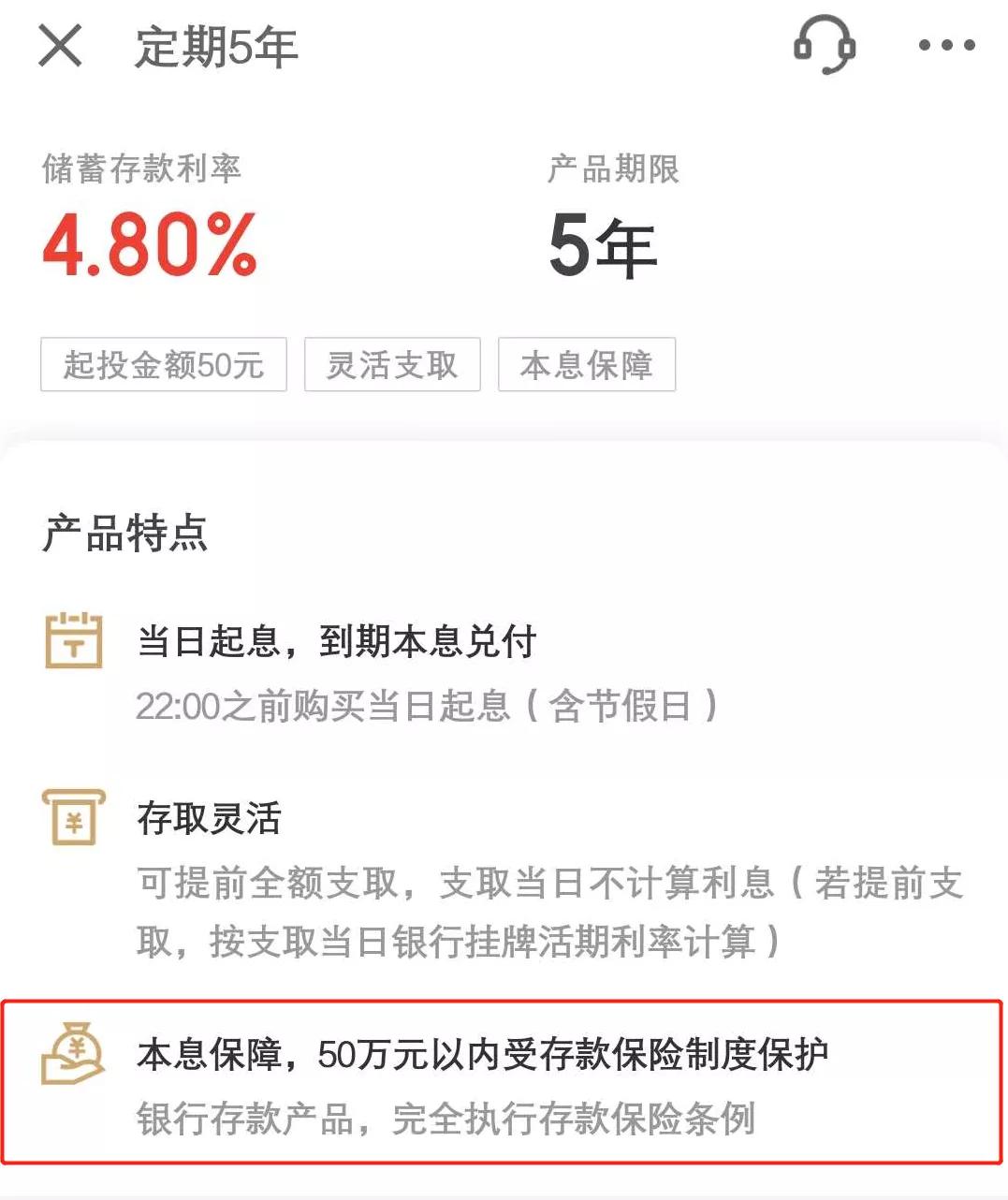Screen dimensions: 1008x1200
Task: Tap the 5年 product term display
Action: click(x=604, y=244)
